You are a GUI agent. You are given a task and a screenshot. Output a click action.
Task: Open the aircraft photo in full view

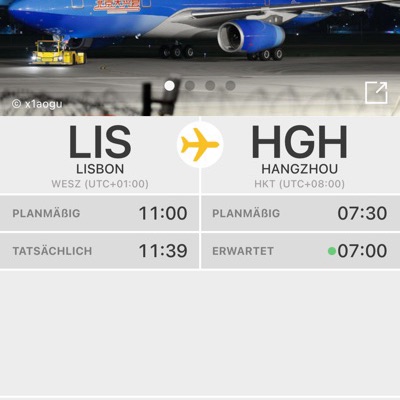tap(376, 93)
